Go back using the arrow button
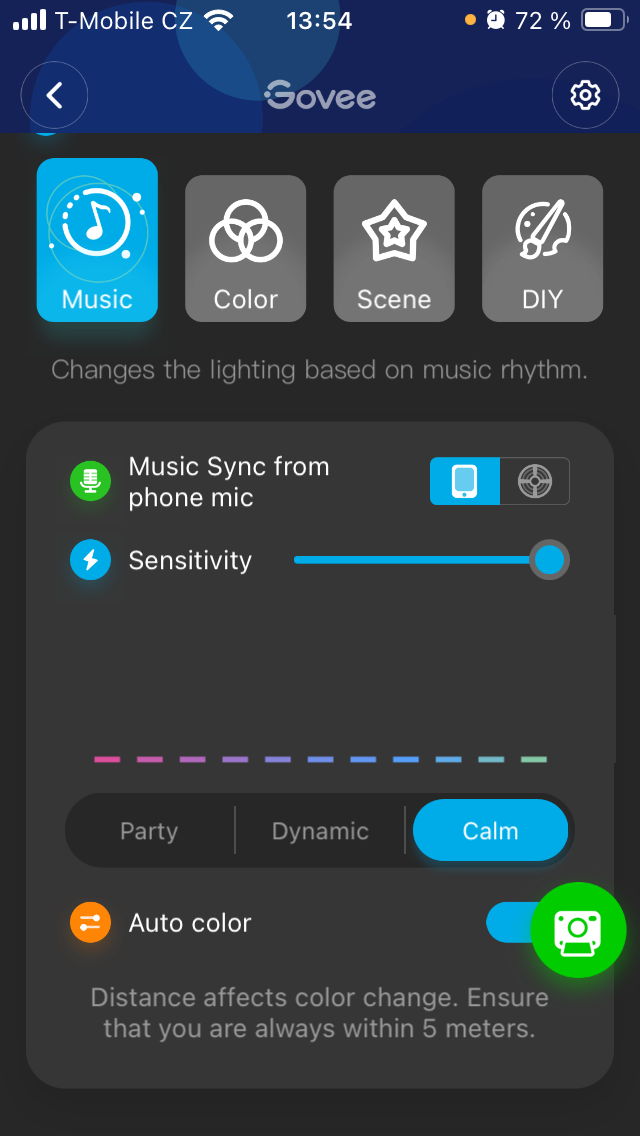 click(x=55, y=95)
